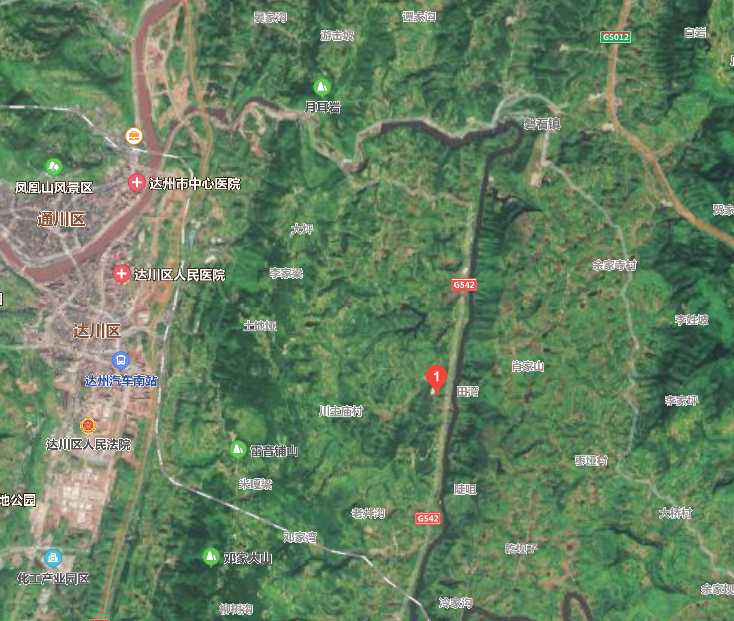The height and width of the screenshot is (621, 734).
Task: Tap the red location pin numbered 1
Action: tap(436, 378)
